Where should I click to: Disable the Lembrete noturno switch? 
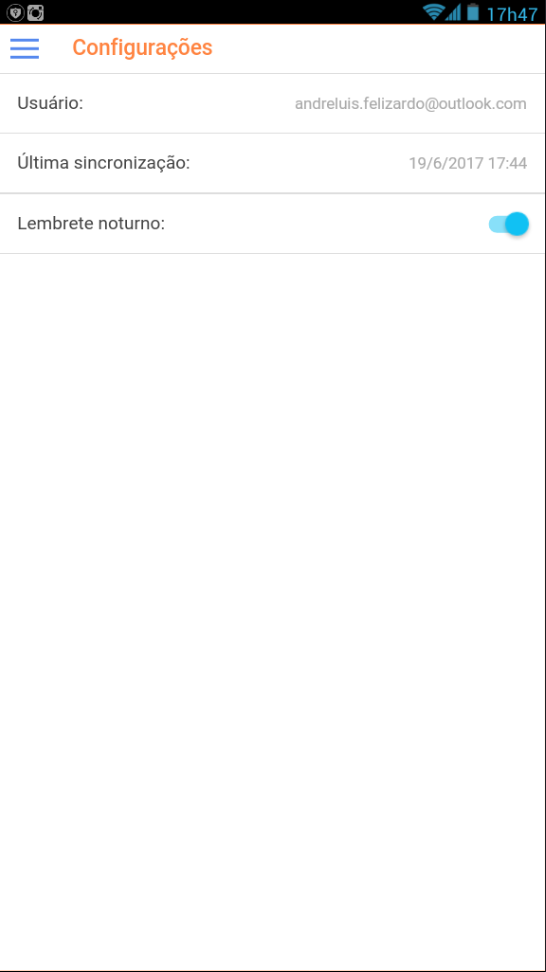509,224
